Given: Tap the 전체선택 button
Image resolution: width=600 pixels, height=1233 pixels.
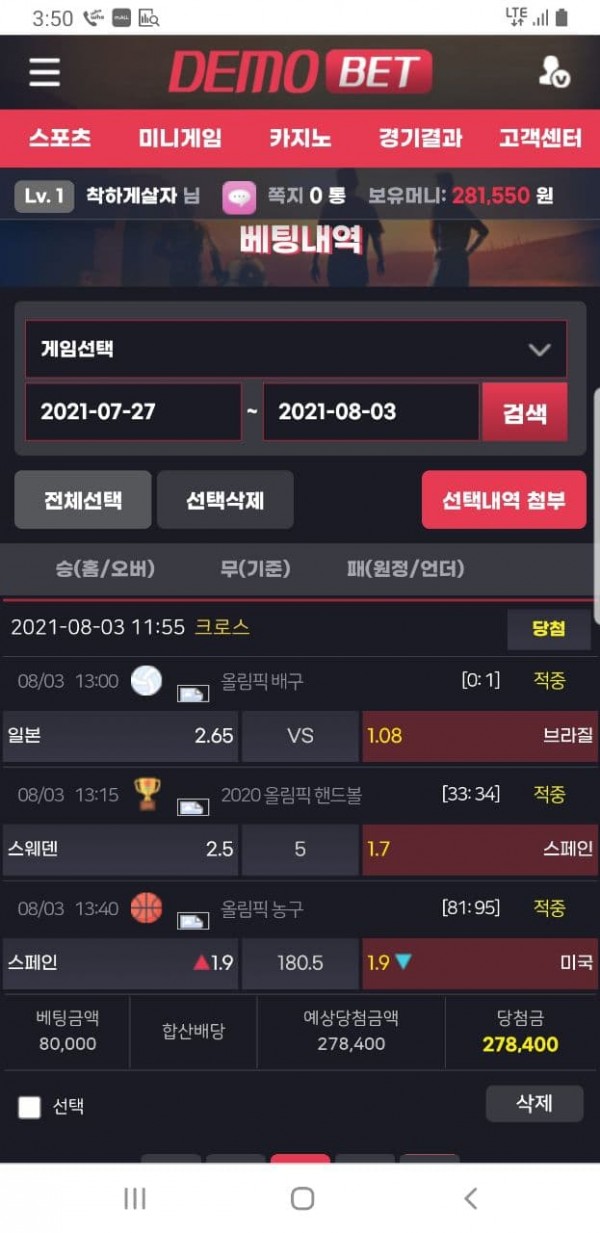Looking at the screenshot, I should [83, 500].
